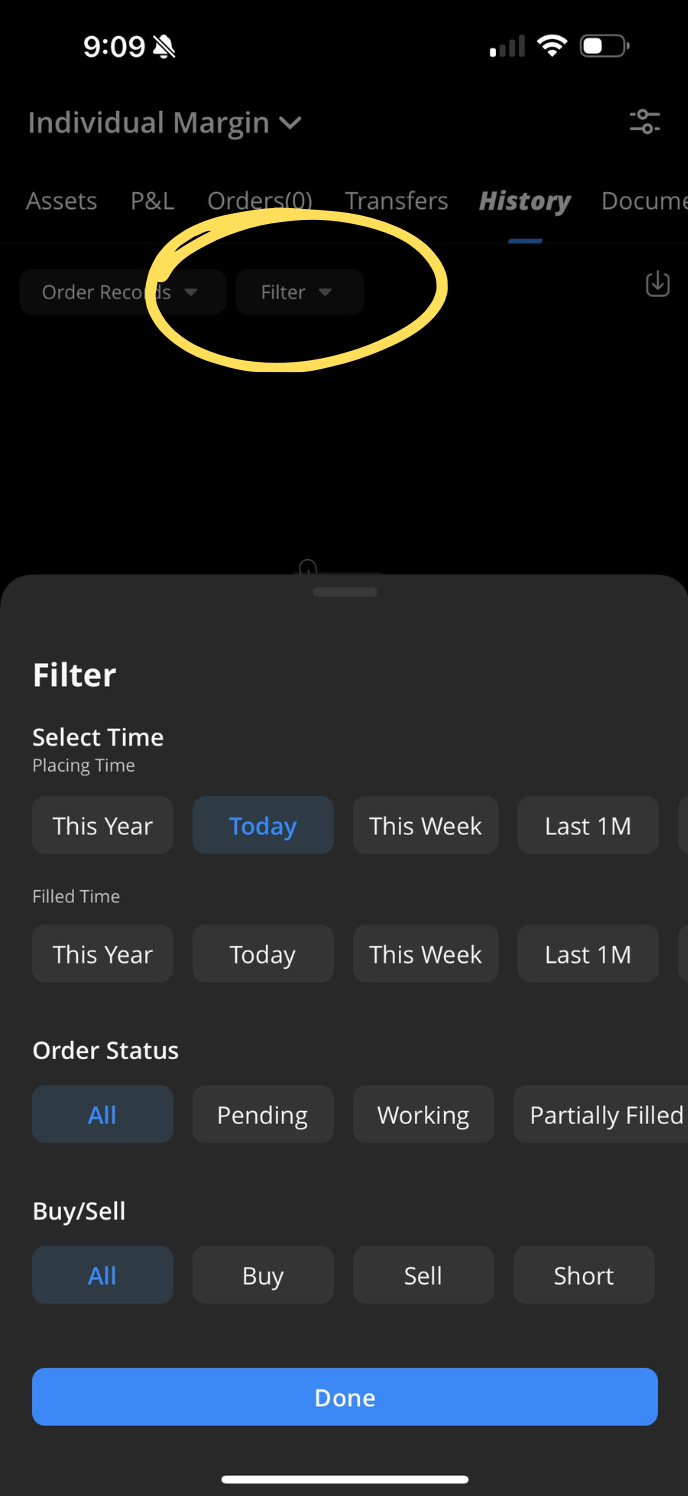Filter by Working order status

click(x=423, y=1114)
